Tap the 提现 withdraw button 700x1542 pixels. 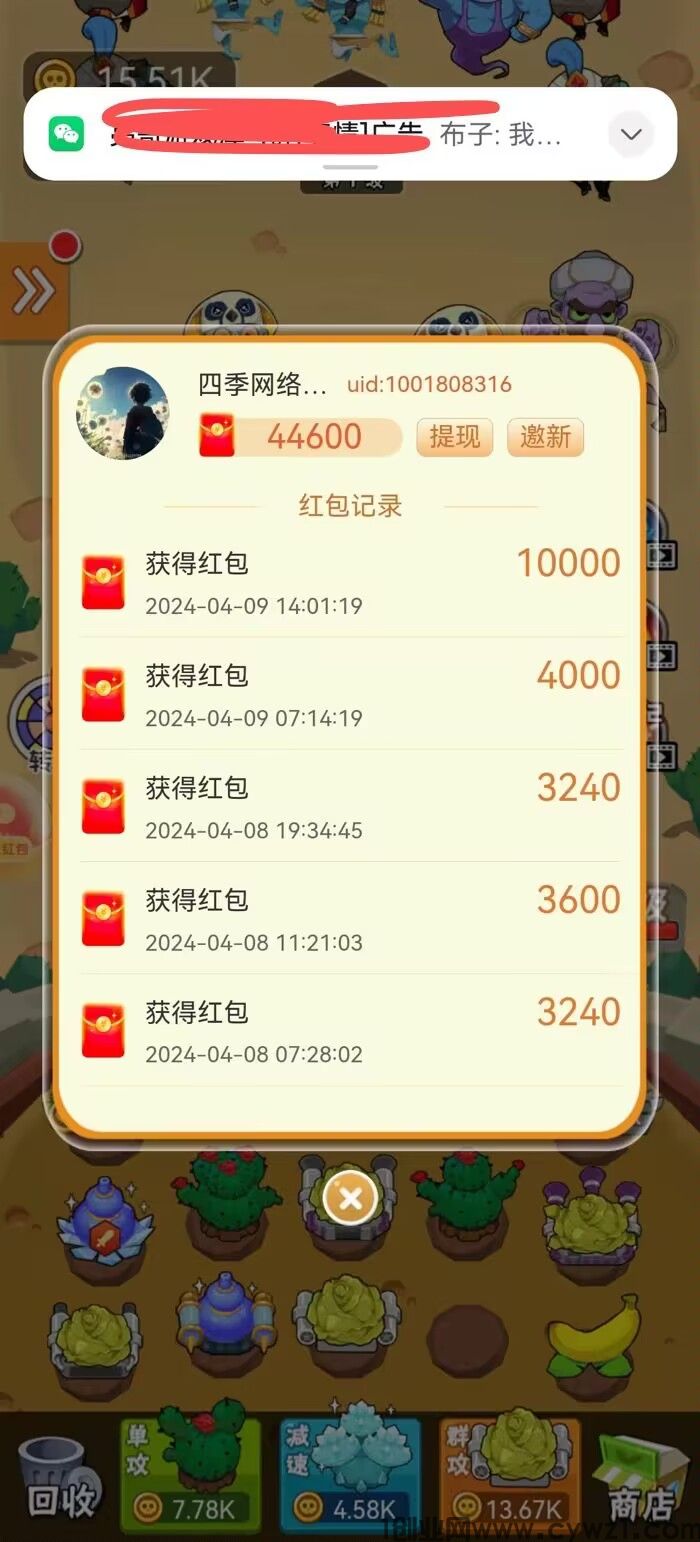tap(454, 437)
